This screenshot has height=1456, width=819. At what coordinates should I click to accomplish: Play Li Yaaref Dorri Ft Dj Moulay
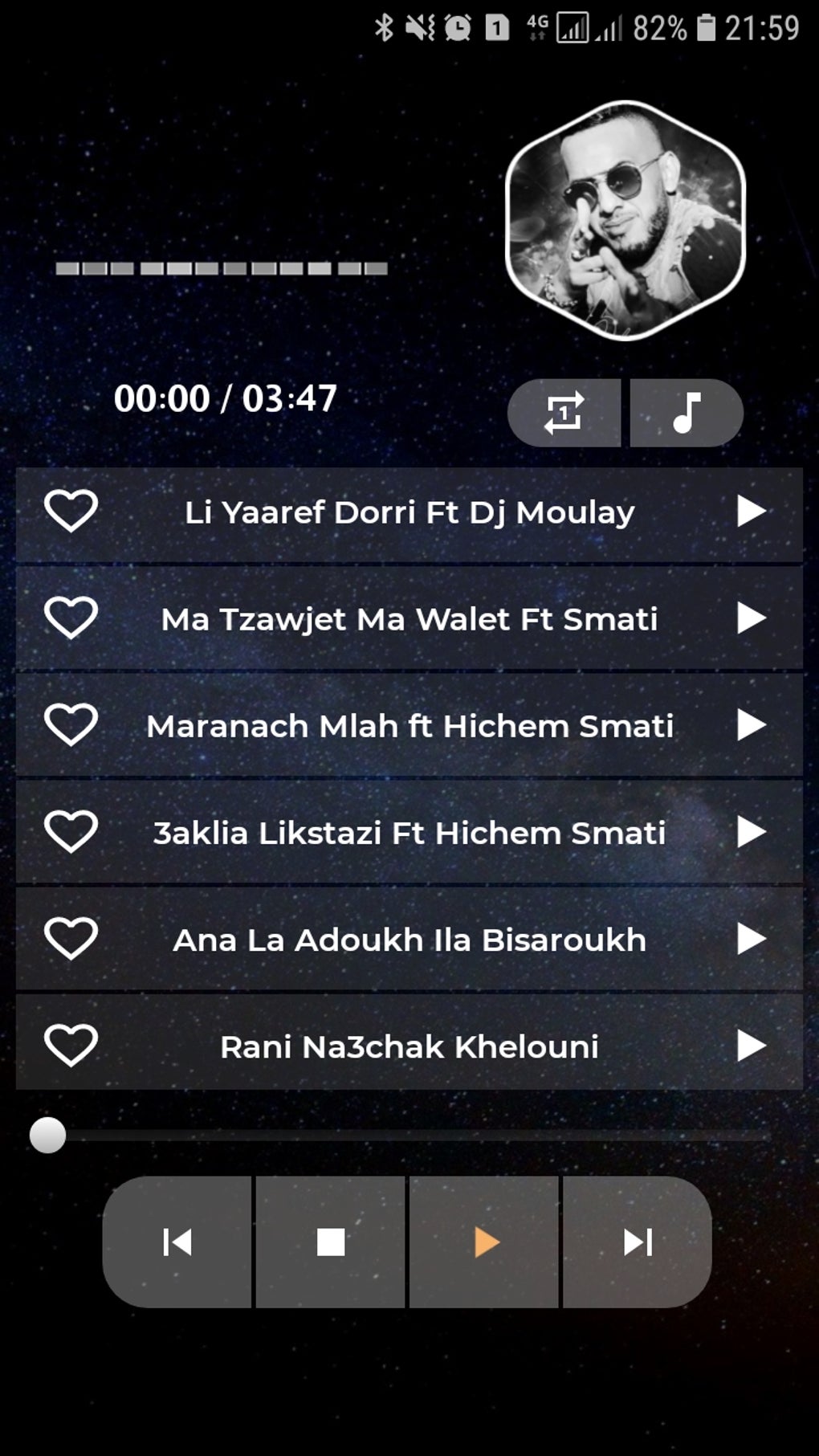pos(751,511)
